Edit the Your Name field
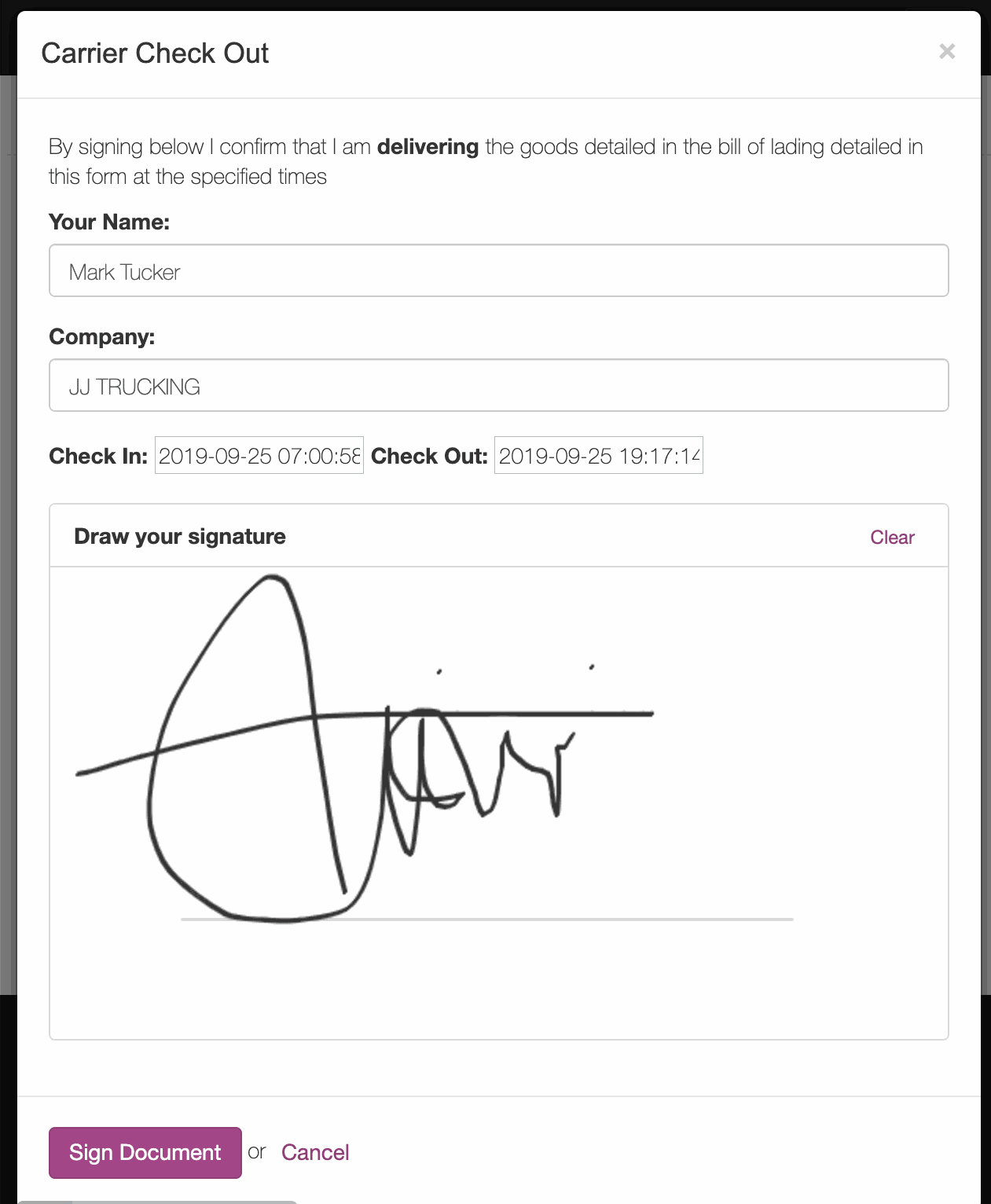 pos(498,271)
